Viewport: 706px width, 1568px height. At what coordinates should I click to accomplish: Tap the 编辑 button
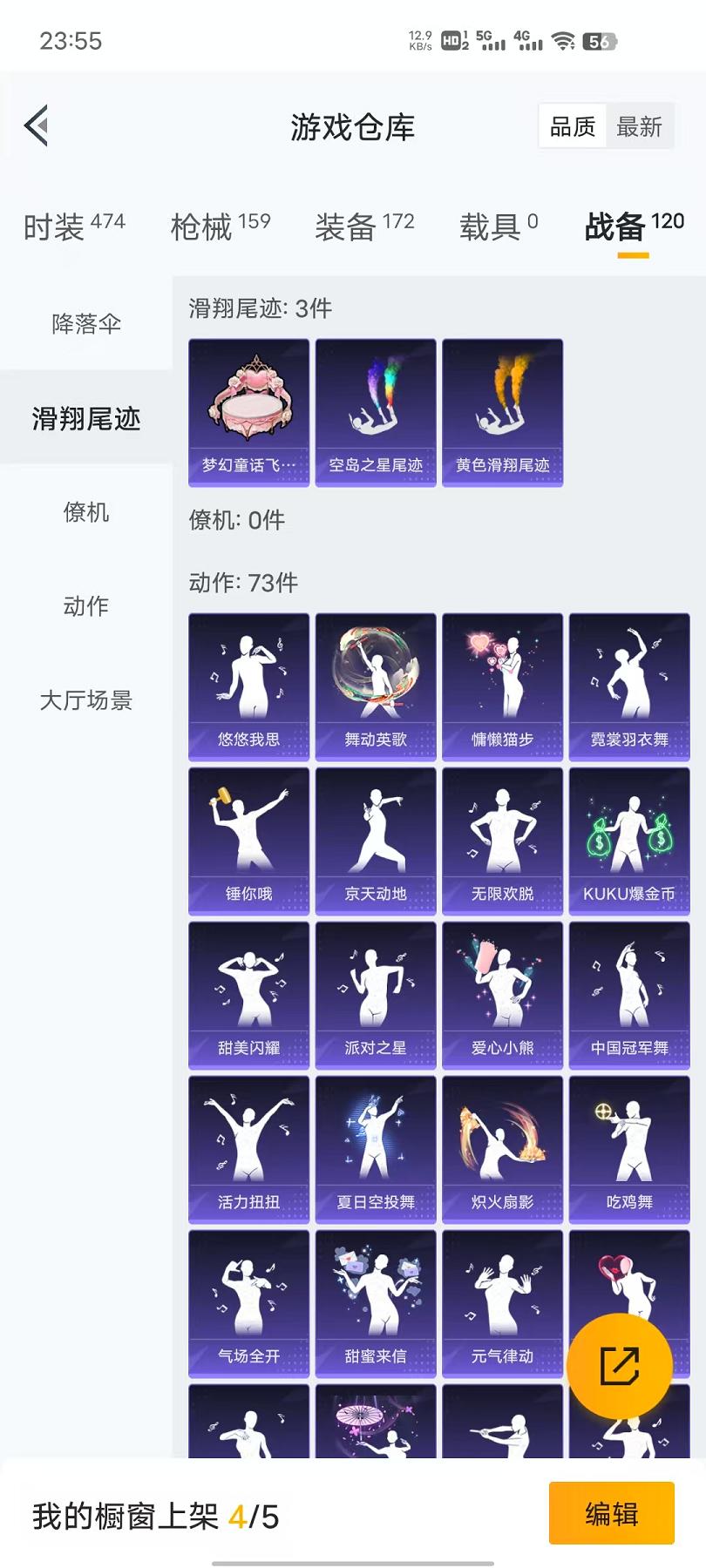[x=611, y=1513]
